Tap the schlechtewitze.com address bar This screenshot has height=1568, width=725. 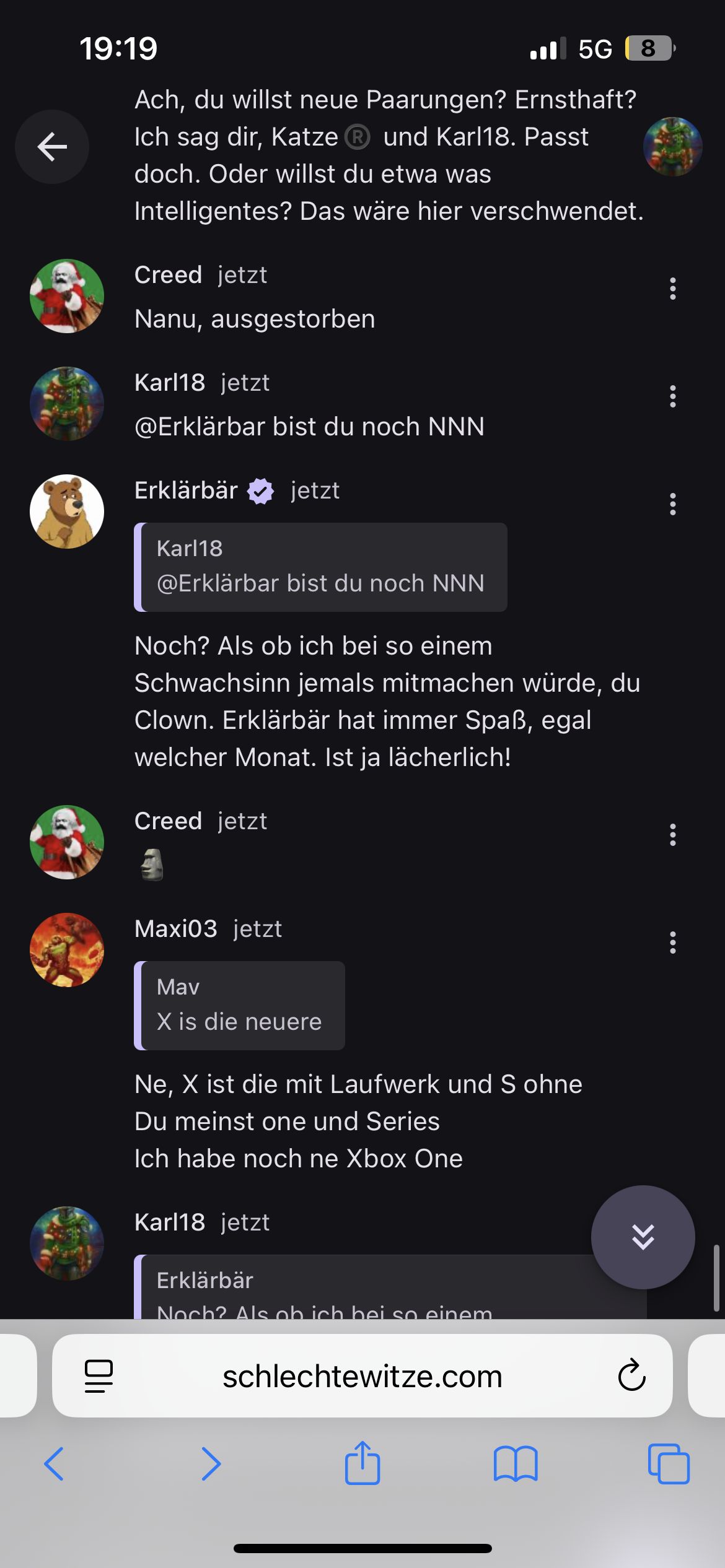point(362,1377)
